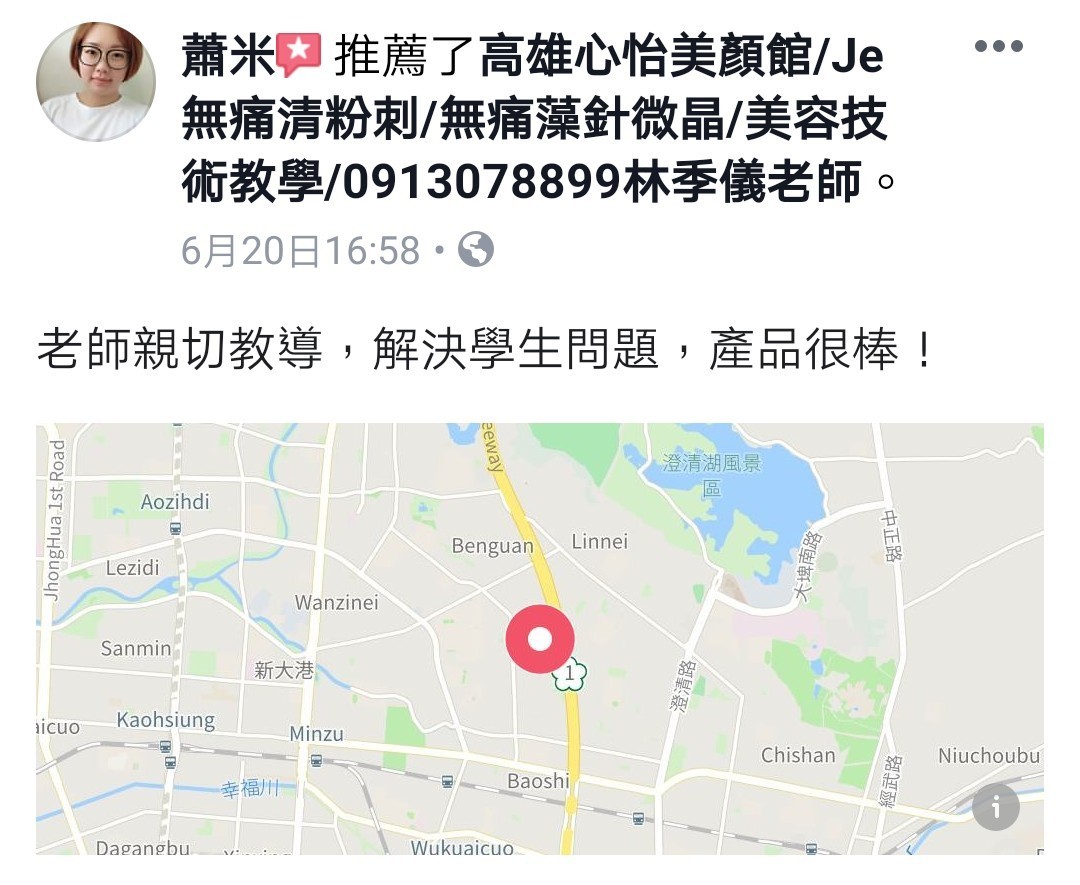This screenshot has height=885, width=1080.
Task: Open the map location preview
Action: 540,640
